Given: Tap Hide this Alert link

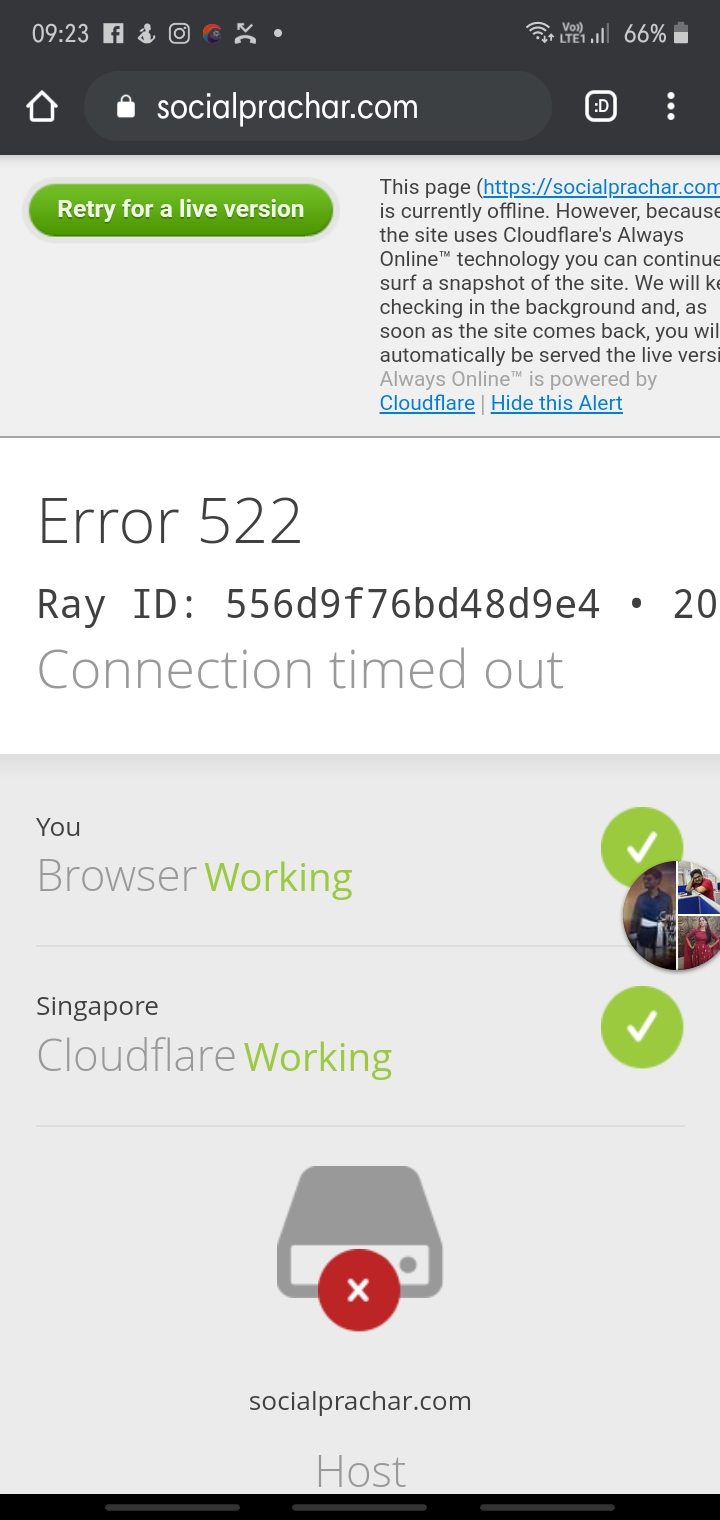Looking at the screenshot, I should [x=556, y=403].
